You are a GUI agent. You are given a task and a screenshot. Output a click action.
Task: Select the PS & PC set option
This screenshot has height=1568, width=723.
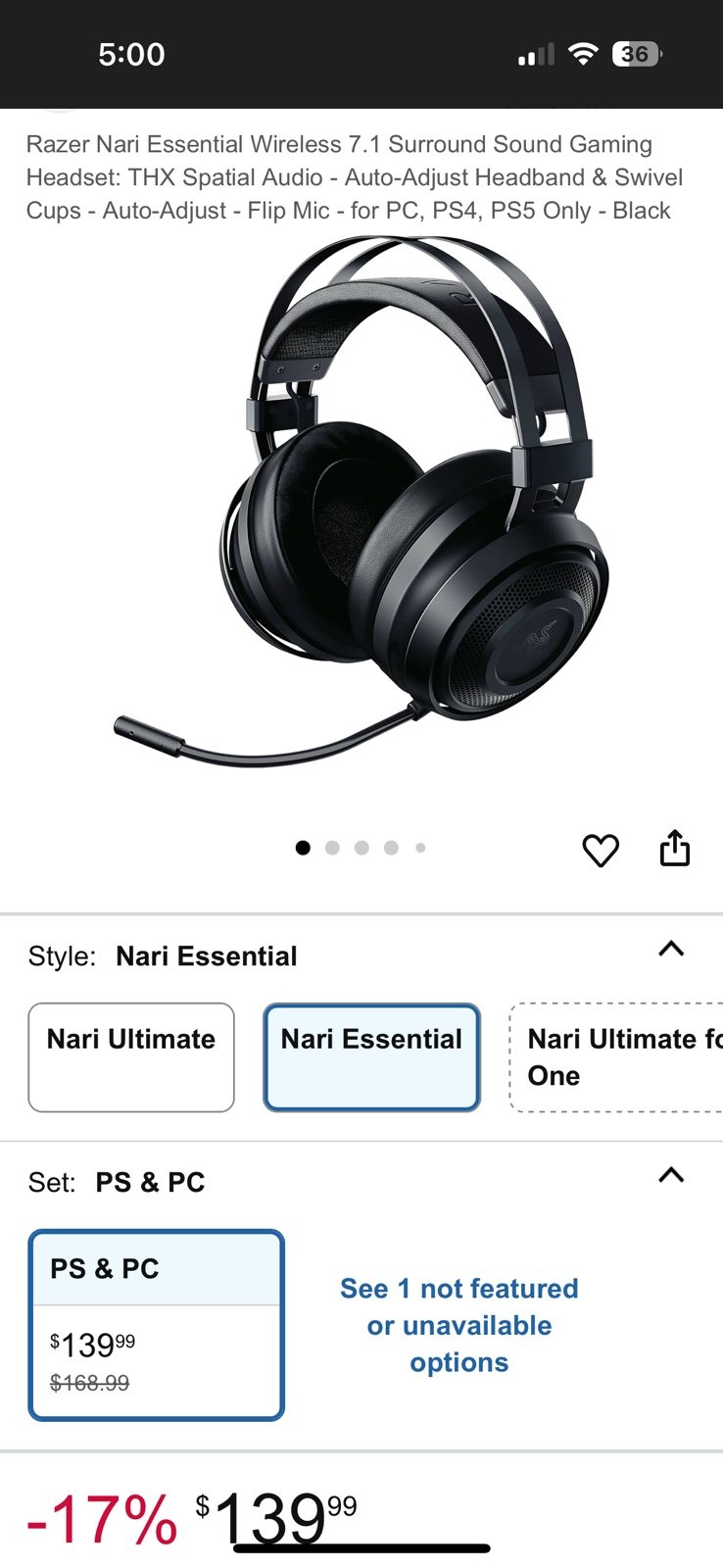pyautogui.click(x=157, y=1325)
